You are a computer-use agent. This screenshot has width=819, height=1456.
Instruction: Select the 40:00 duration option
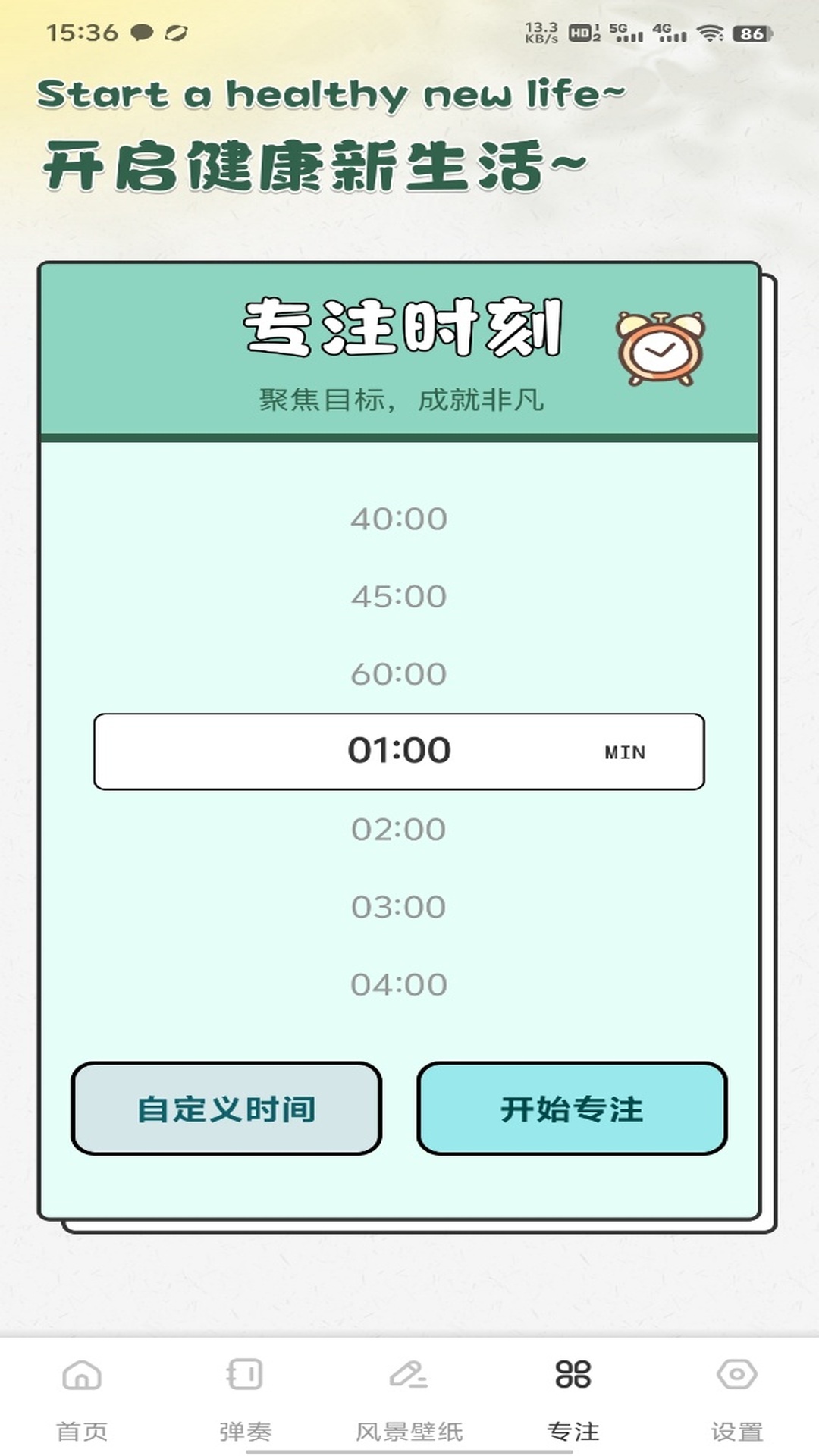(397, 519)
